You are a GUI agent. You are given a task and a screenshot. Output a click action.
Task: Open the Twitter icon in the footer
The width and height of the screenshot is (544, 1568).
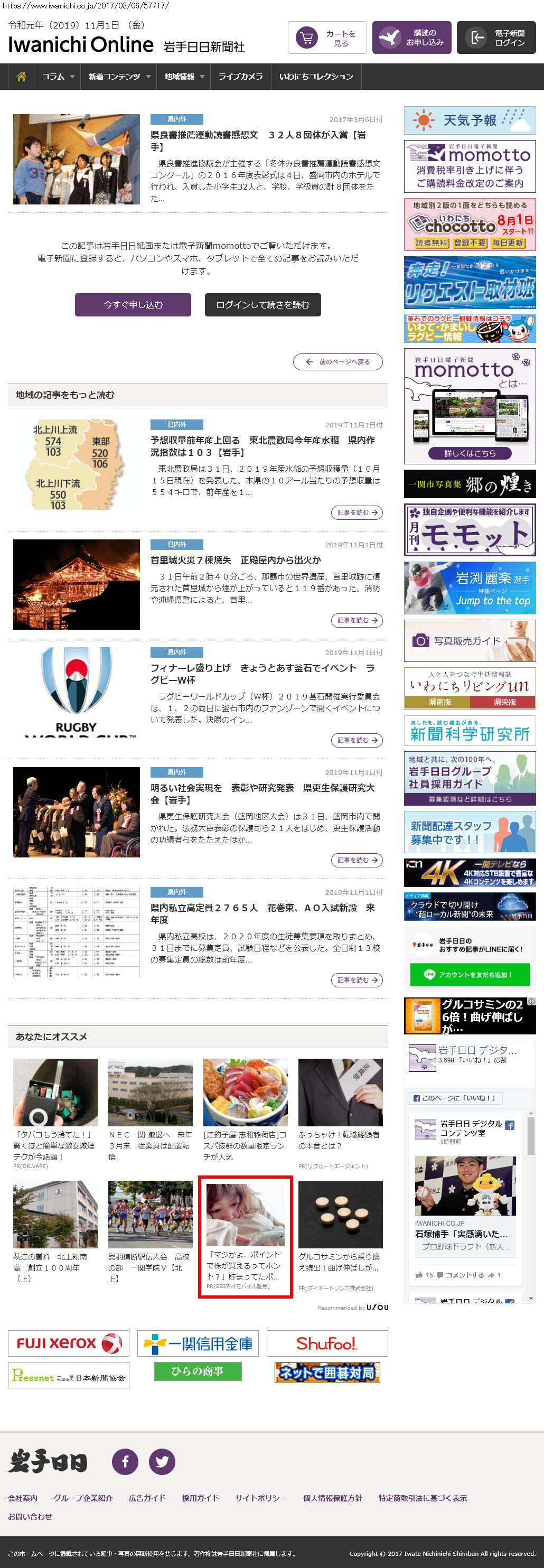coord(162,1461)
